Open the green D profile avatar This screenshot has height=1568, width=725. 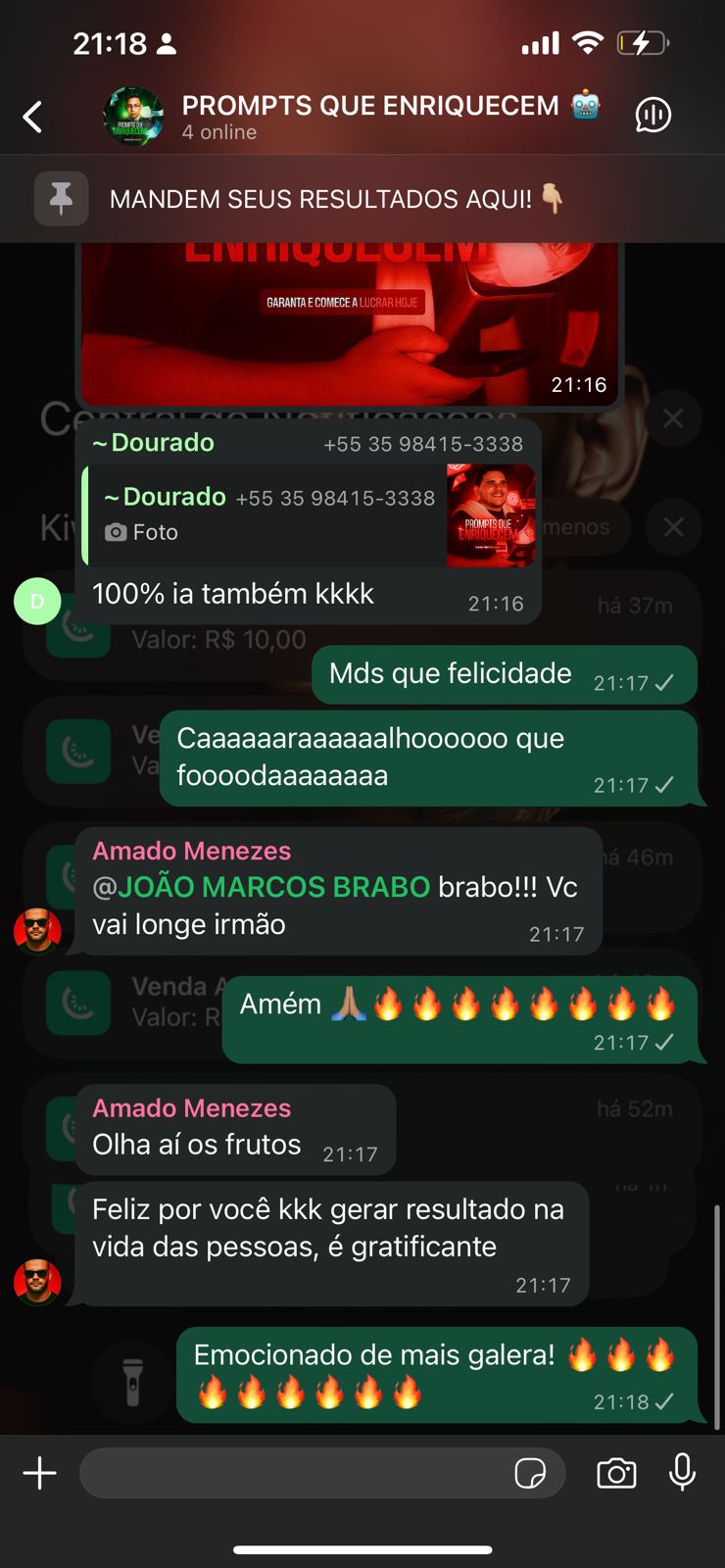click(x=37, y=601)
